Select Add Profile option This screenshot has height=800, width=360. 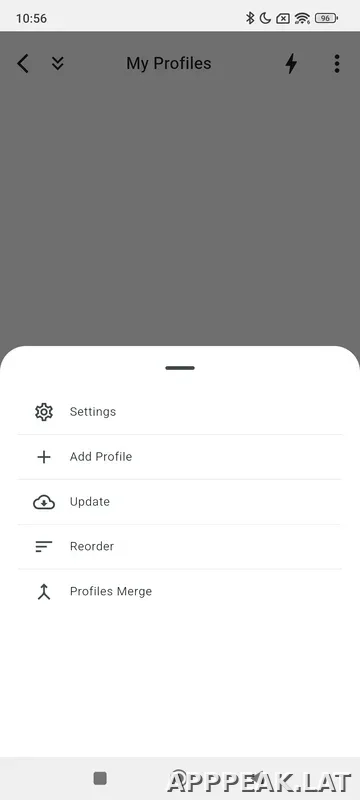pyautogui.click(x=179, y=457)
